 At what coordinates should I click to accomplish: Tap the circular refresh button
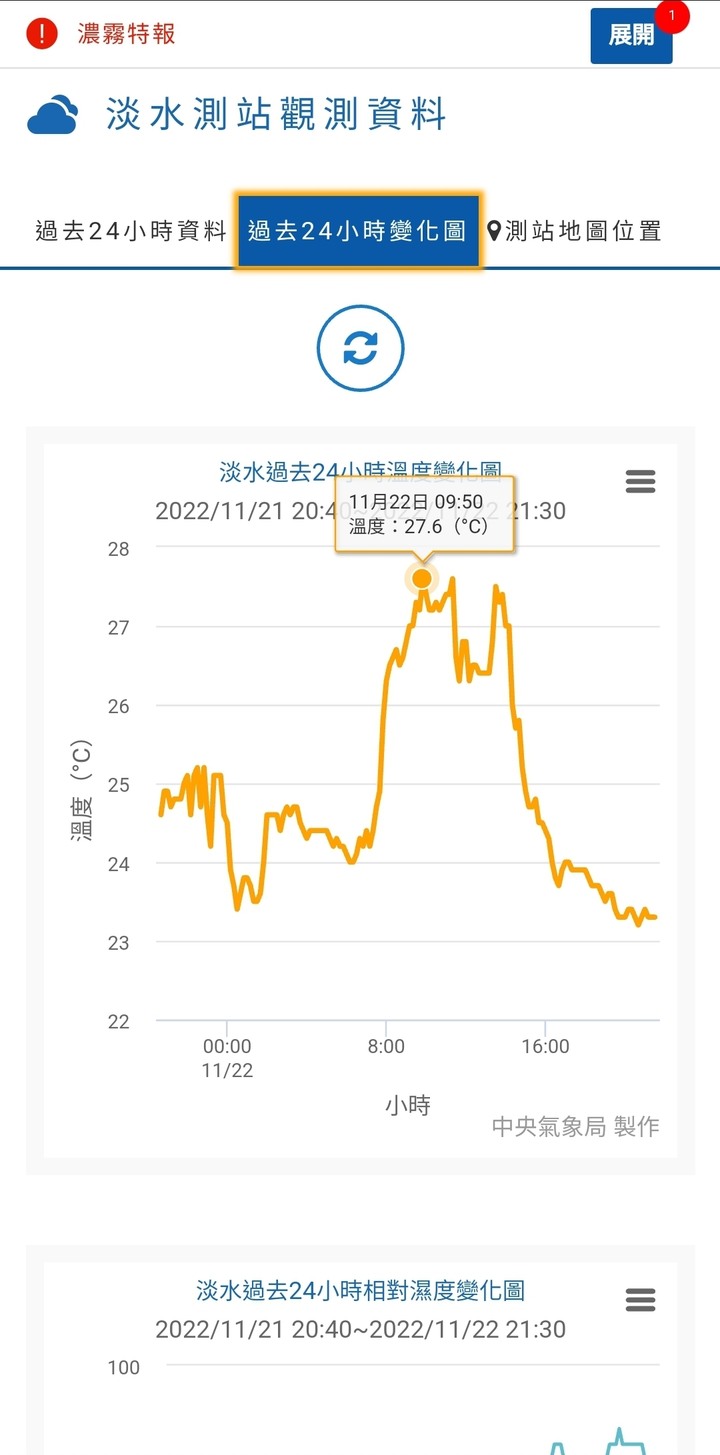tap(361, 348)
